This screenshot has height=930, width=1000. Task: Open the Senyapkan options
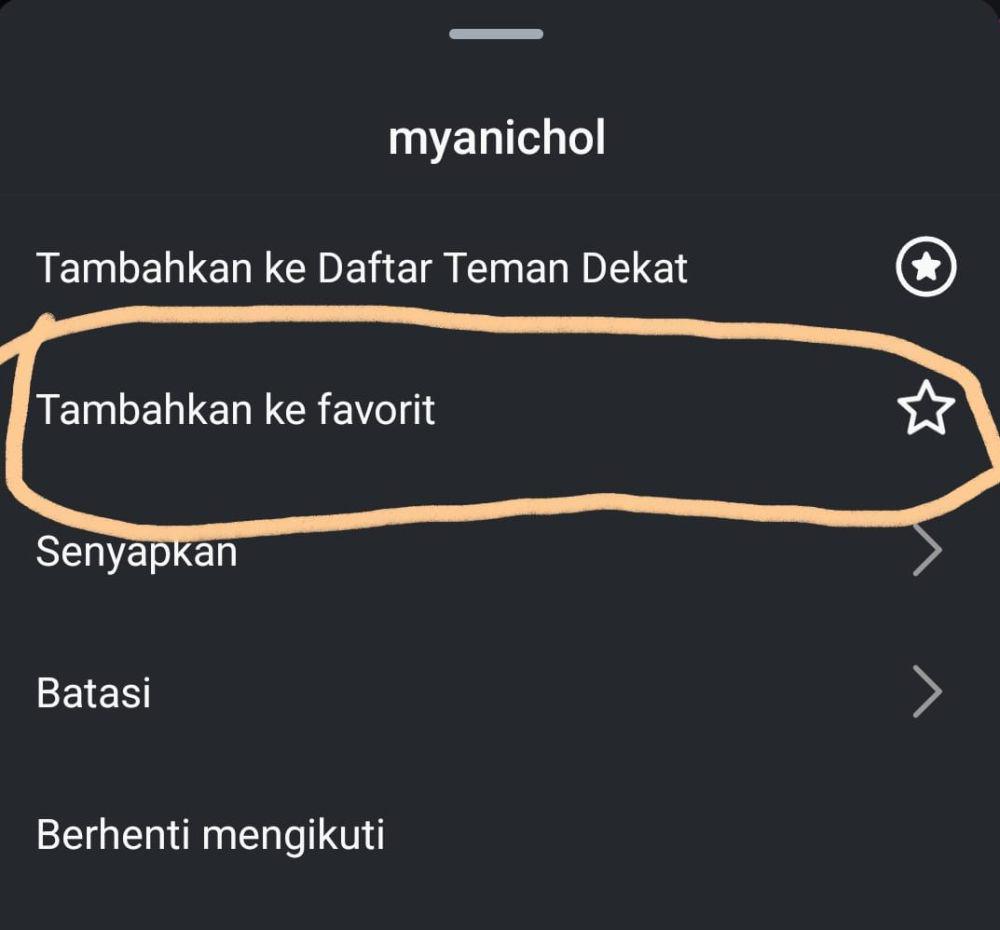coord(137,552)
